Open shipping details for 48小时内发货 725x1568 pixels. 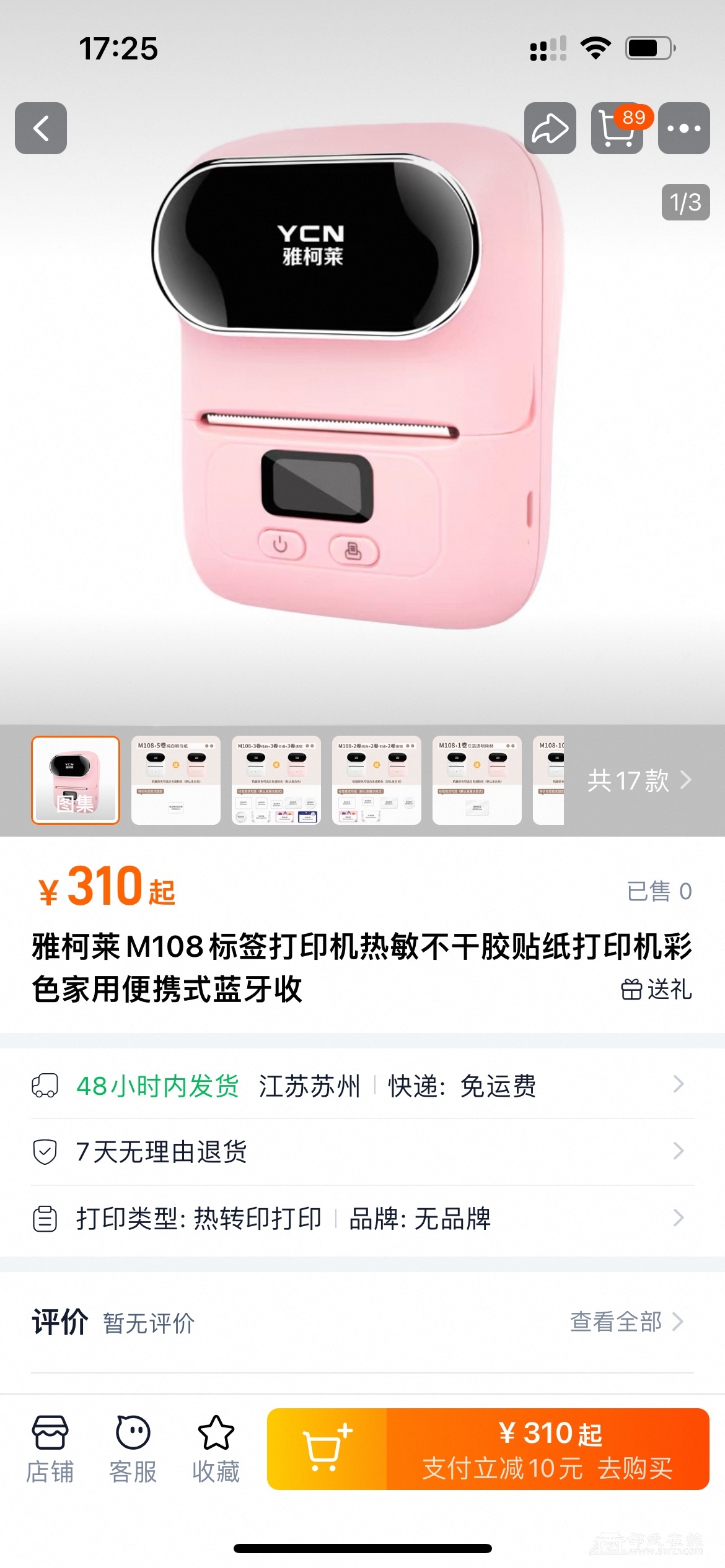(362, 1086)
